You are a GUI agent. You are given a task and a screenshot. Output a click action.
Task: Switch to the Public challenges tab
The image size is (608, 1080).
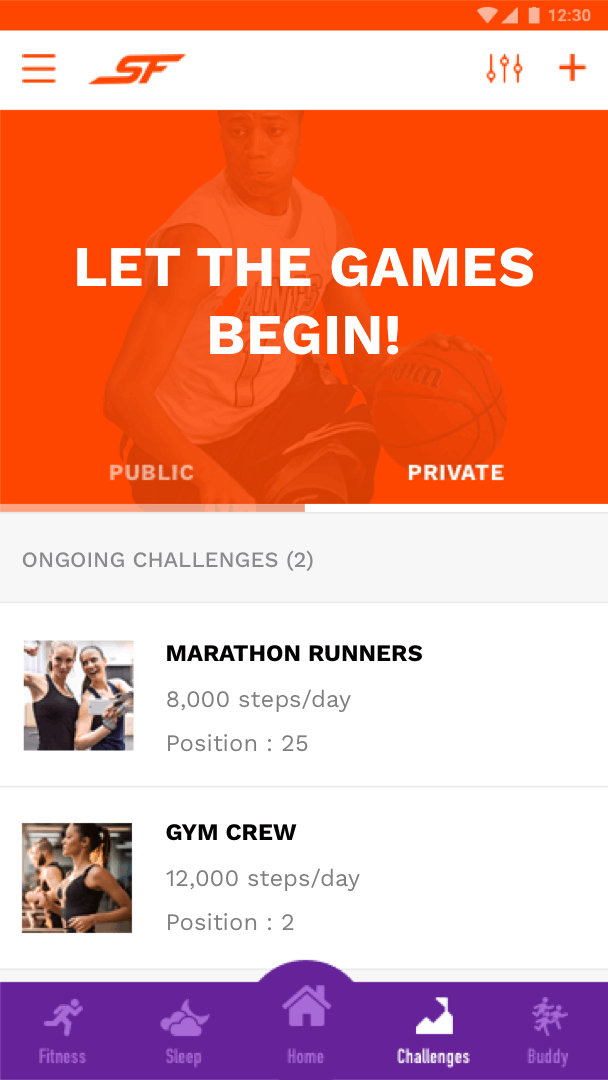pyautogui.click(x=152, y=473)
